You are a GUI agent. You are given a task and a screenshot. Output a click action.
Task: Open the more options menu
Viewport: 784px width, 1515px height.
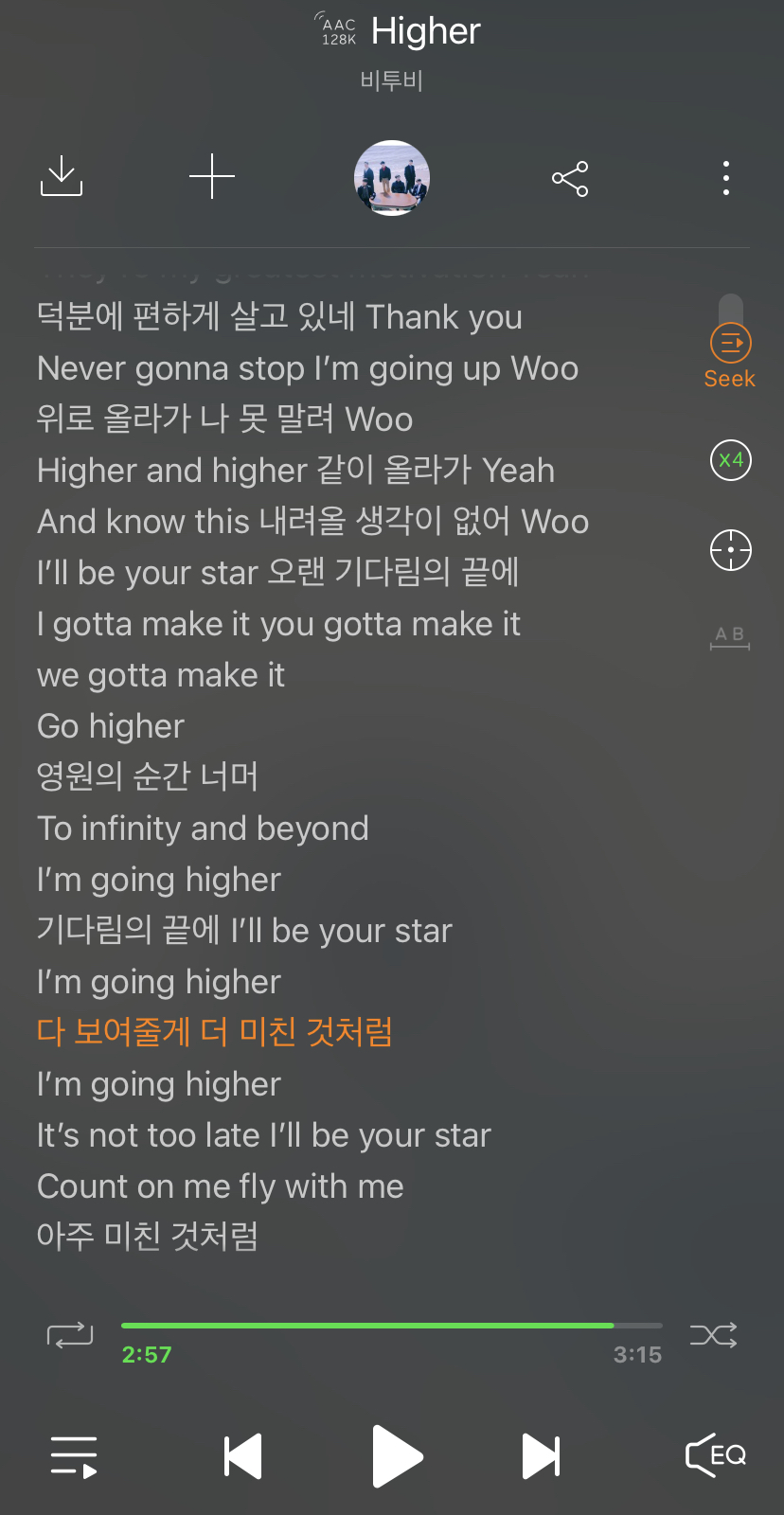tap(725, 177)
